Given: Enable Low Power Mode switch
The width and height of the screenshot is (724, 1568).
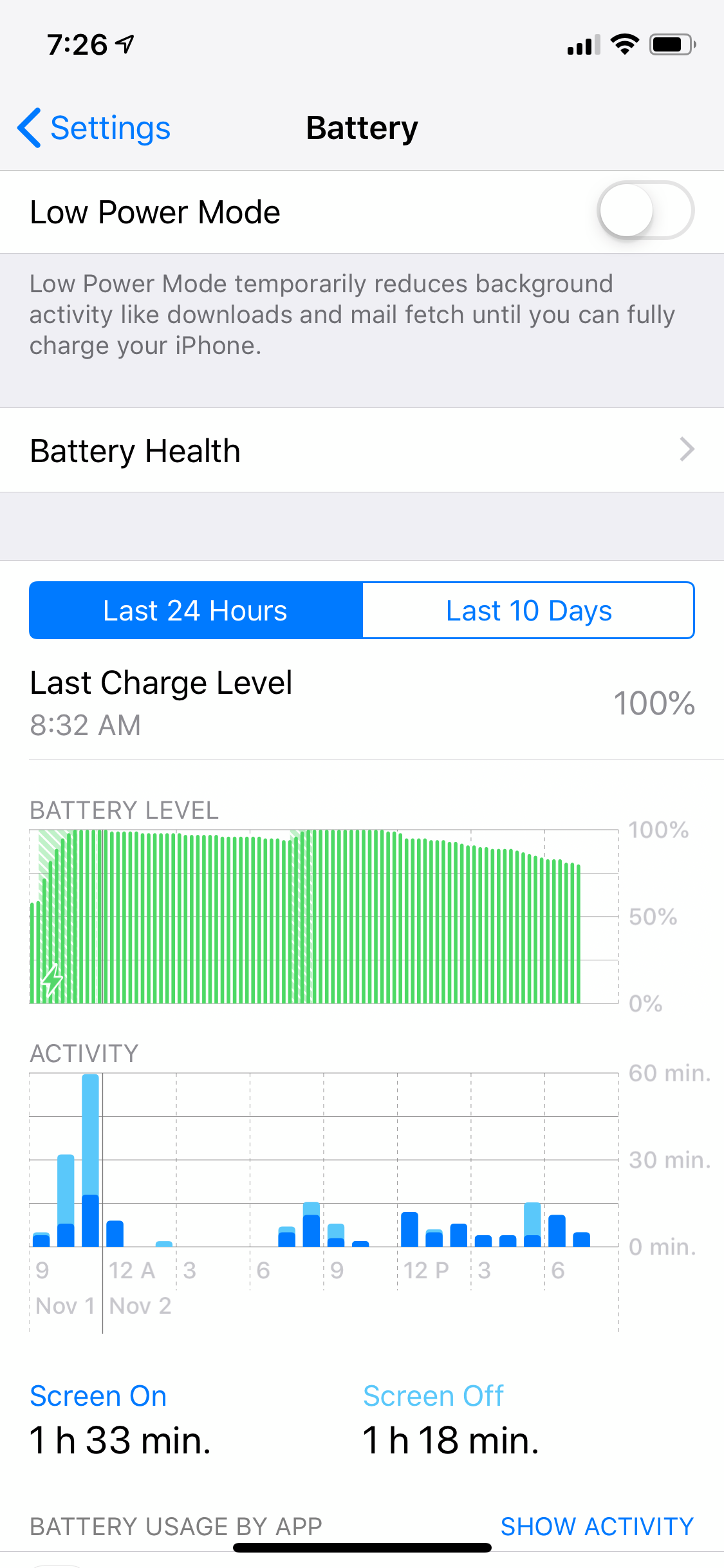Looking at the screenshot, I should [645, 210].
